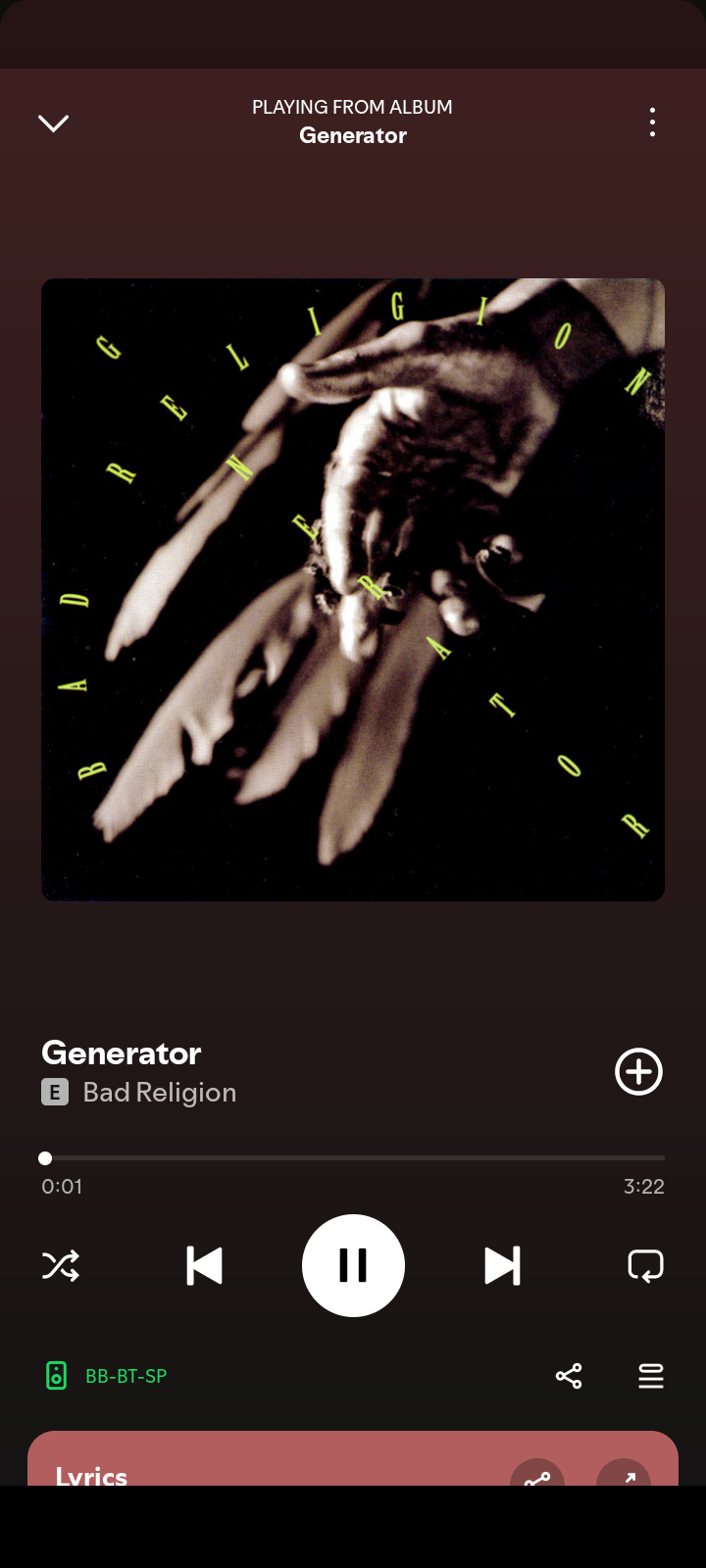Toggle repeat mode
The width and height of the screenshot is (706, 1568).
(x=645, y=1266)
